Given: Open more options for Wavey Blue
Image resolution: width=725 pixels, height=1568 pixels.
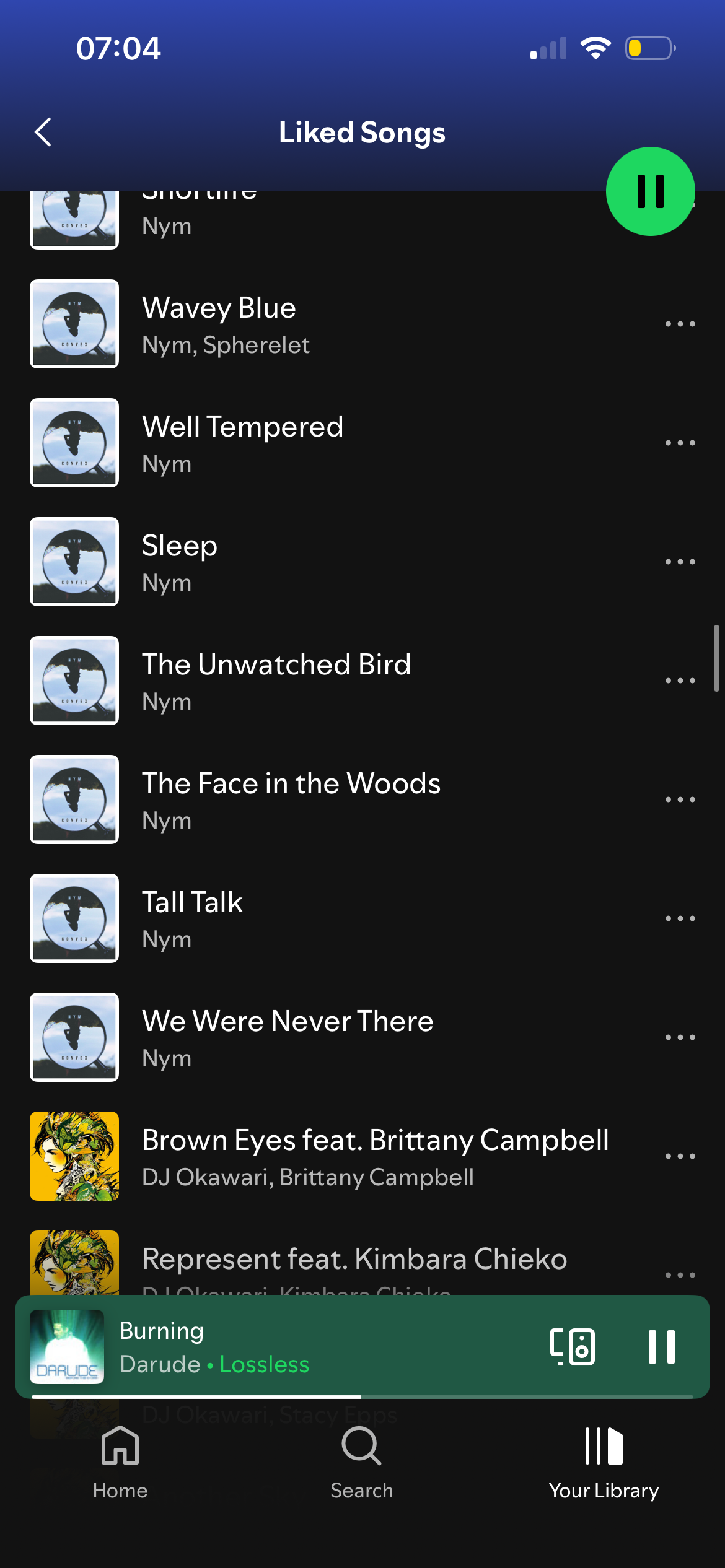Looking at the screenshot, I should click(680, 324).
